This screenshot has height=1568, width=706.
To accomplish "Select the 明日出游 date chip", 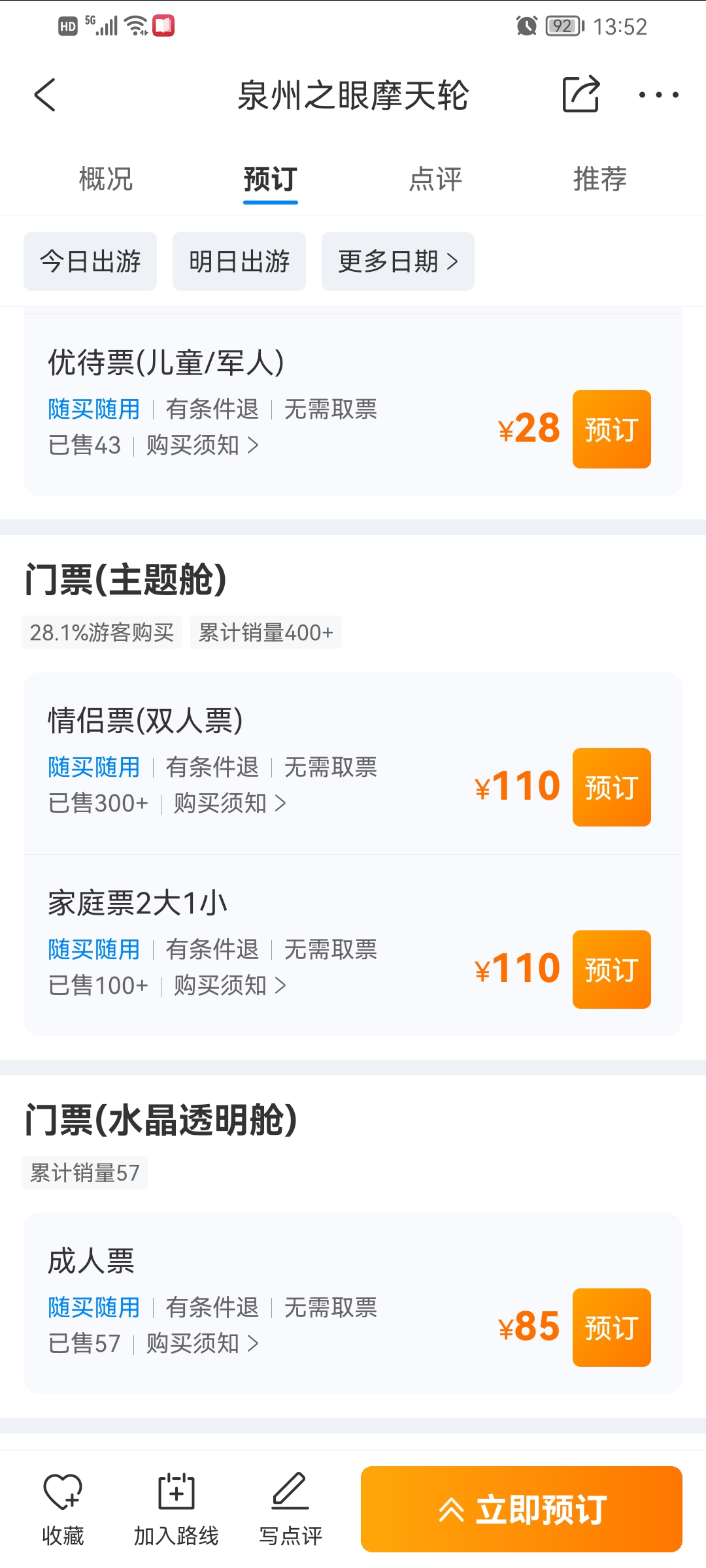I will [239, 261].
